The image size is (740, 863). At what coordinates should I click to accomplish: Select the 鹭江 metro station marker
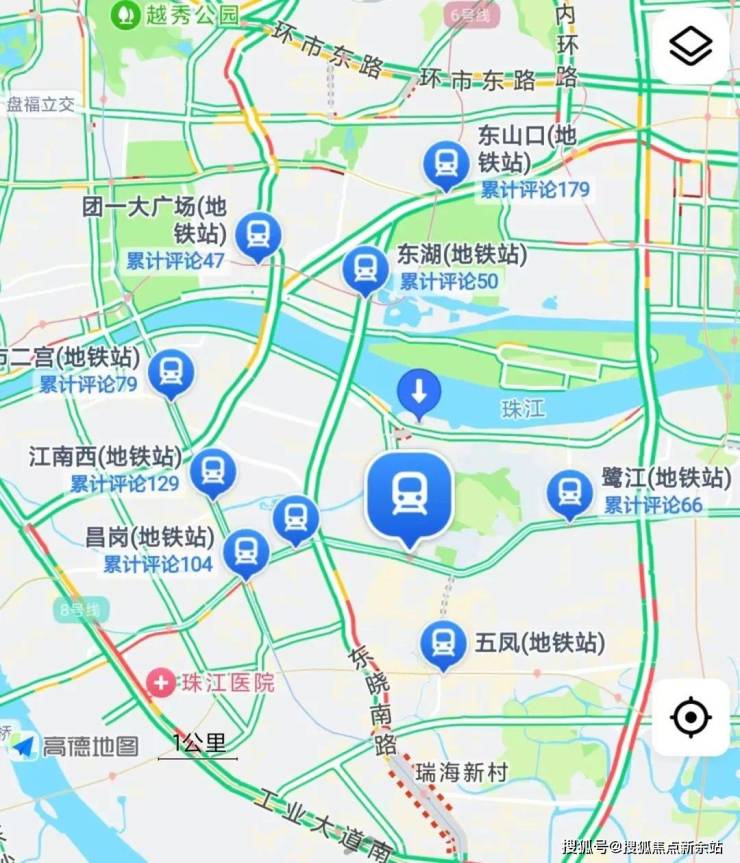point(570,493)
